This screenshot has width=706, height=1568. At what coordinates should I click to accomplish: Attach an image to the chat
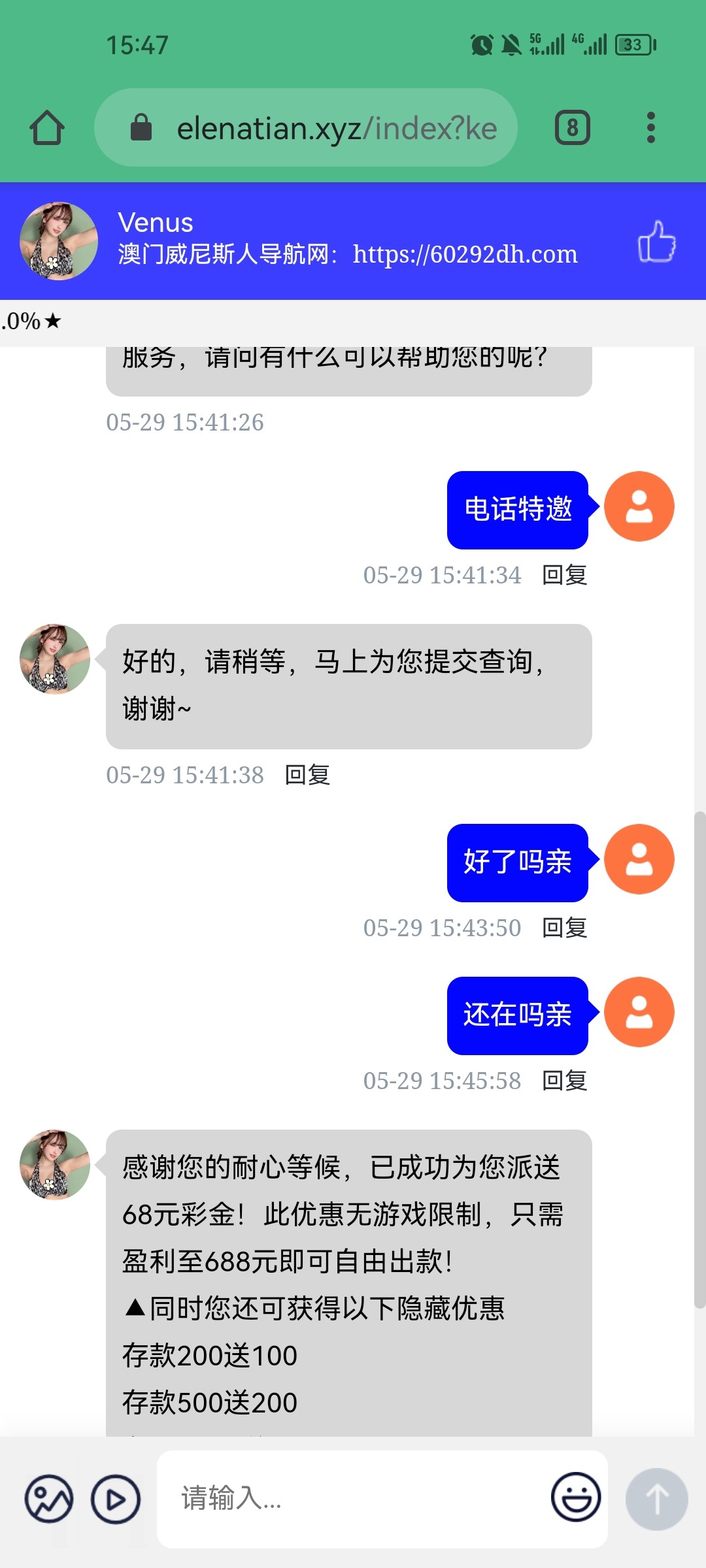(x=49, y=1499)
